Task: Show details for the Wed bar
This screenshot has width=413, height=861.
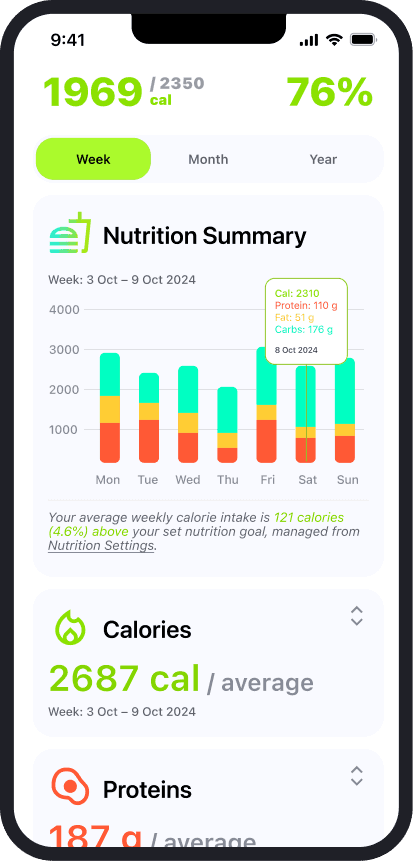Action: [188, 414]
